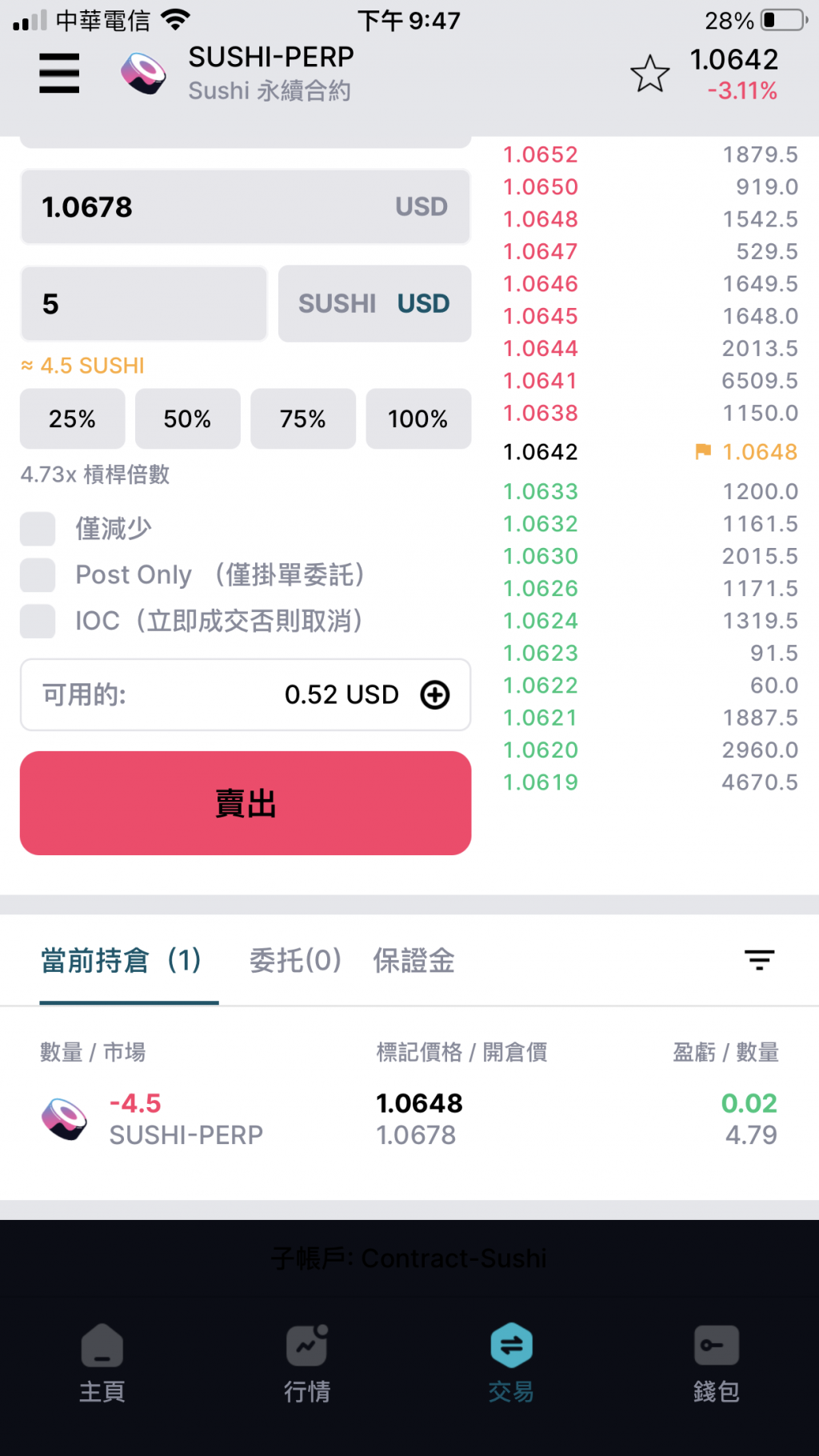
Task: Check the 僅減少 reduce-only box
Action: tap(38, 529)
